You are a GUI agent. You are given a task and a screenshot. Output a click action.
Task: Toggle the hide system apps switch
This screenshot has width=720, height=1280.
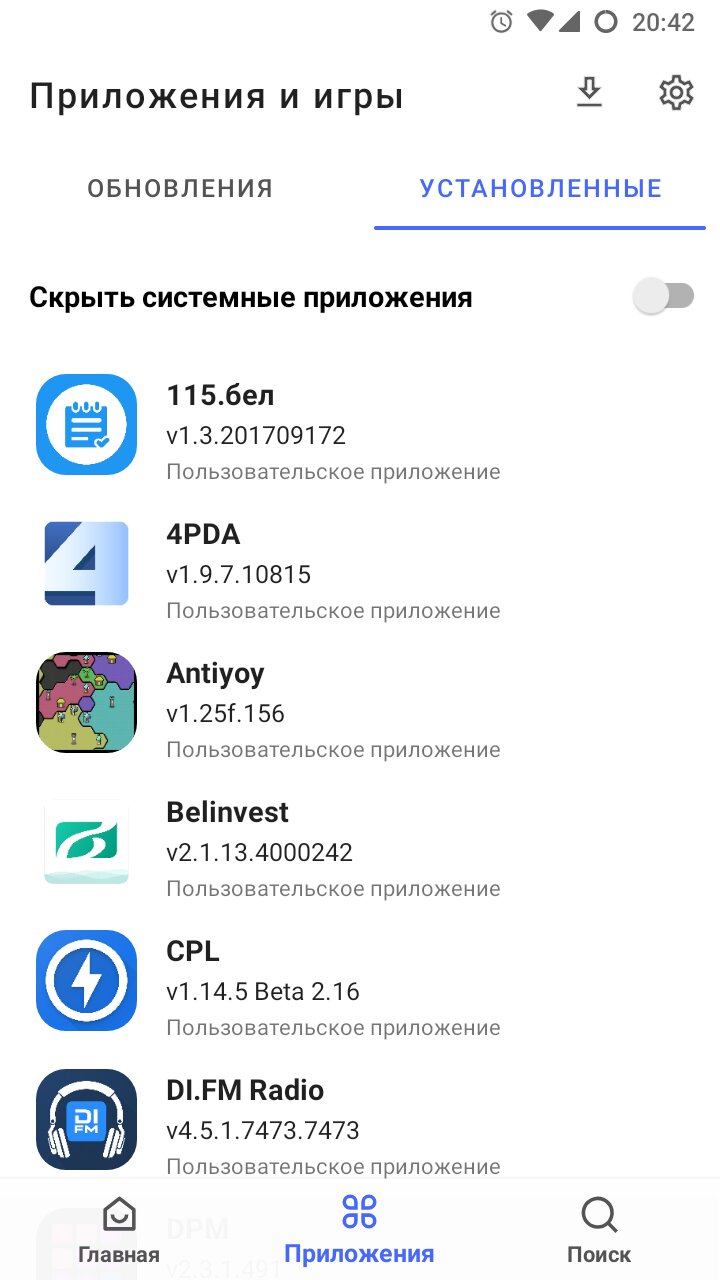[x=665, y=297]
